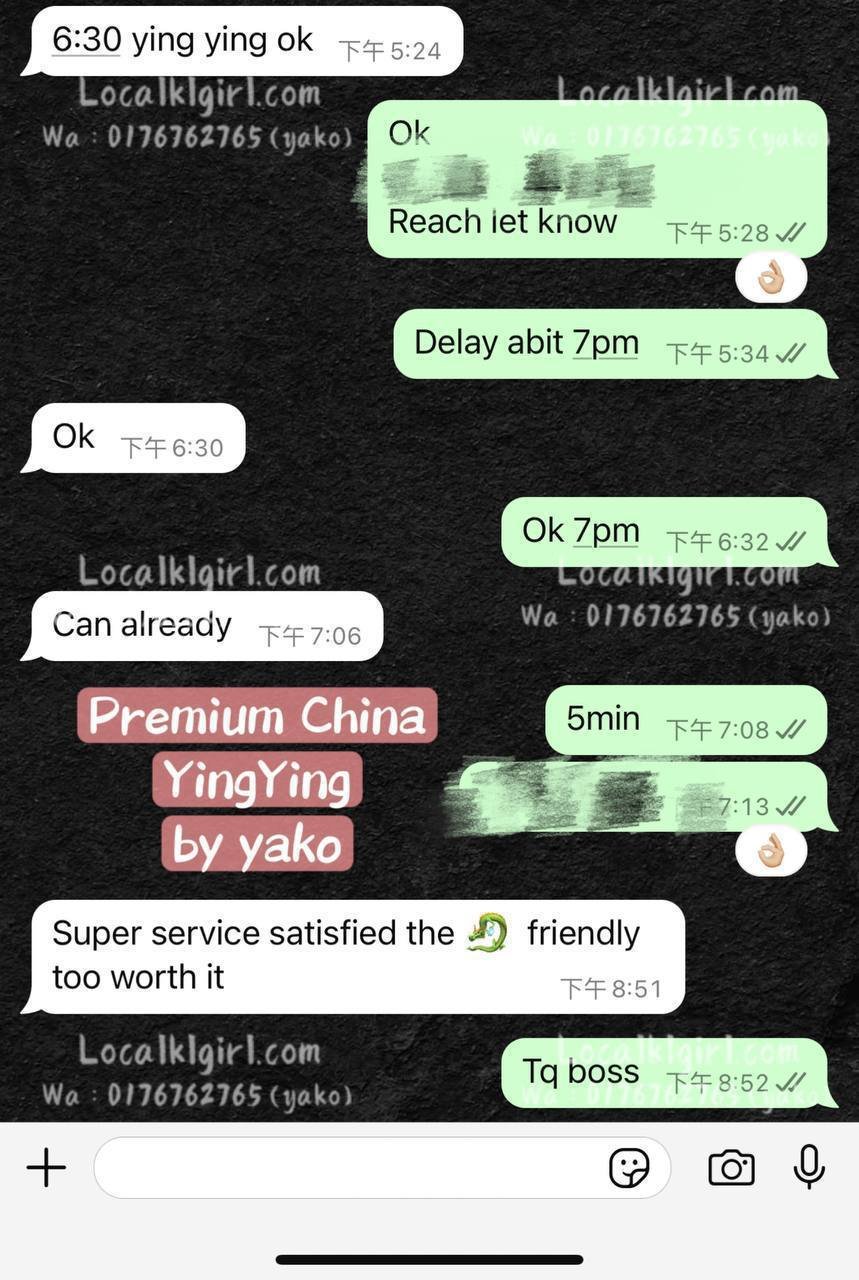Image resolution: width=859 pixels, height=1280 pixels.
Task: Open the camera to send a photo
Action: [x=731, y=1167]
